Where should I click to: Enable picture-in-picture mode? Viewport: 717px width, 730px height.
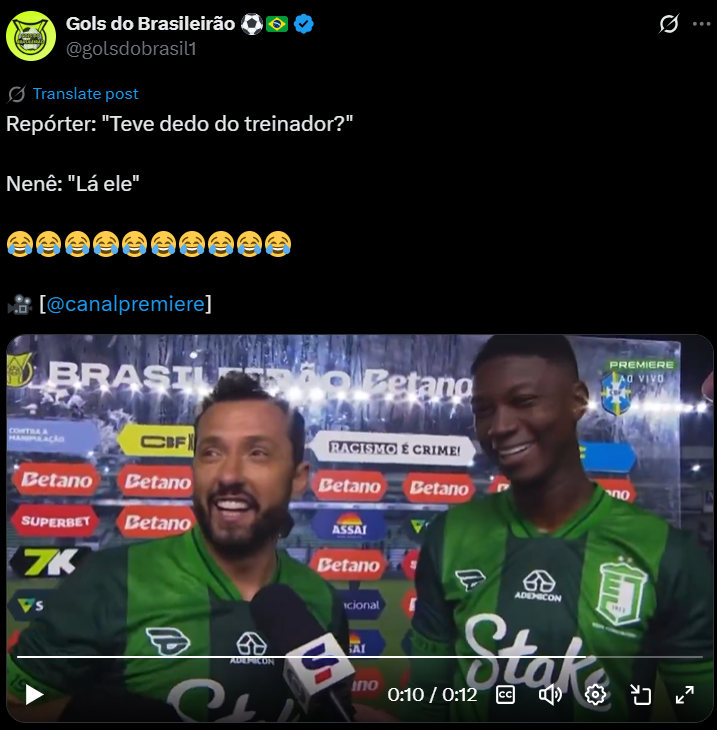[x=641, y=694]
